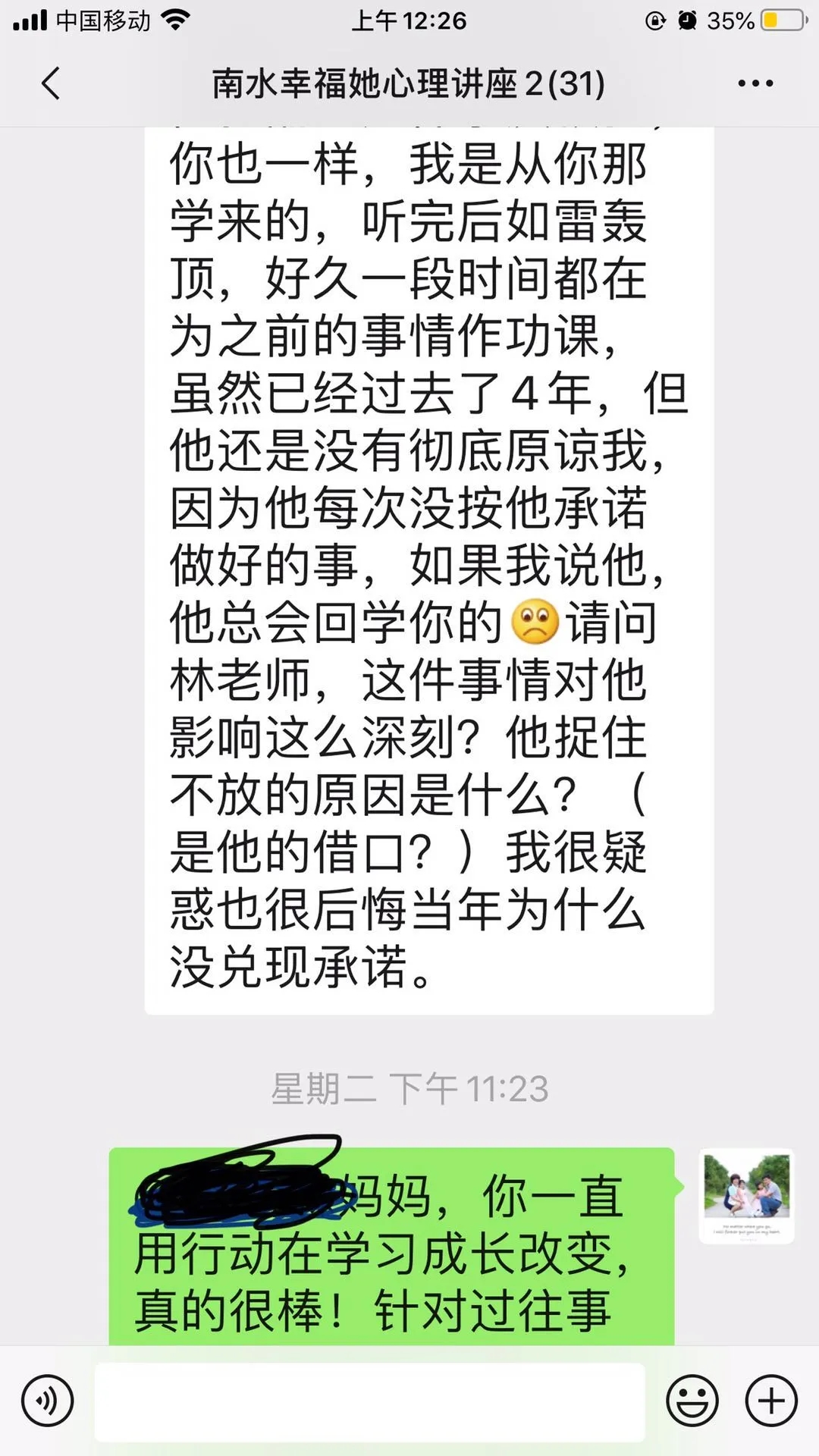Switch to voice message input
819x1456 pixels.
[x=47, y=1401]
